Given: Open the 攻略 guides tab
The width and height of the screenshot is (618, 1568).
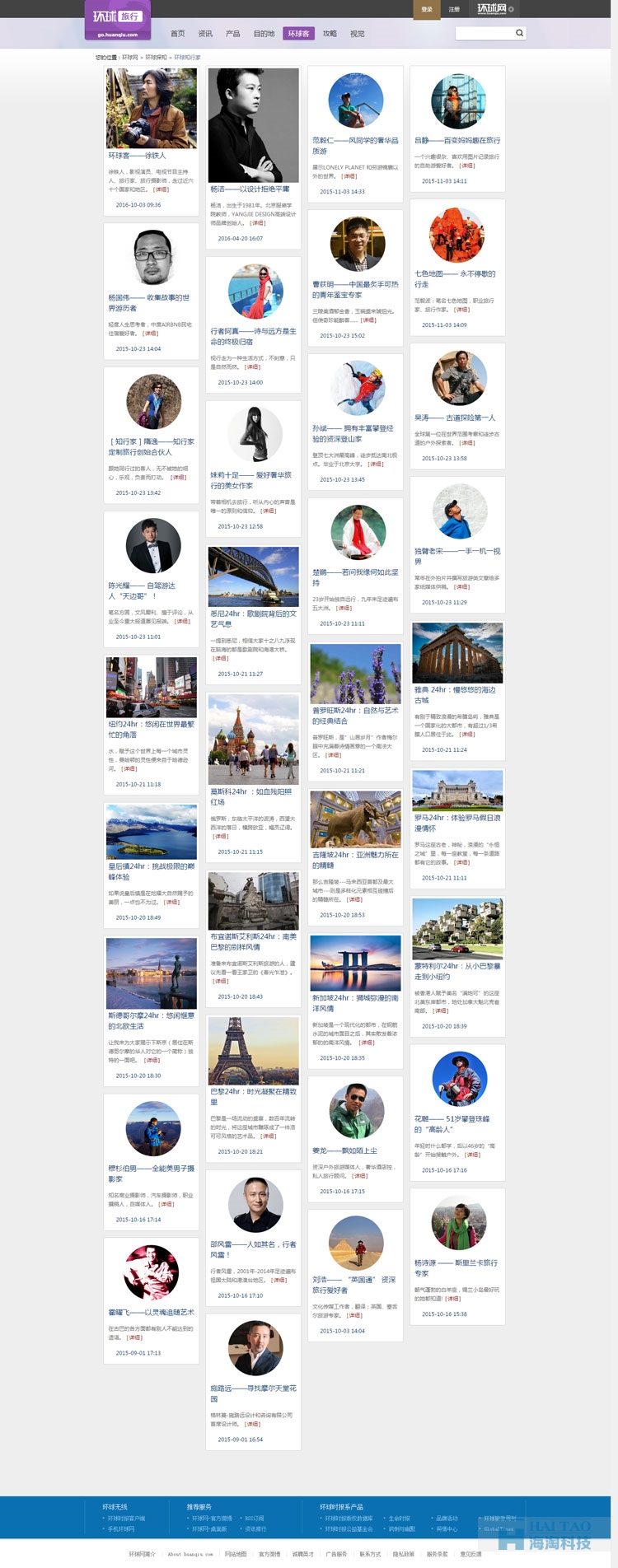Looking at the screenshot, I should (x=330, y=34).
